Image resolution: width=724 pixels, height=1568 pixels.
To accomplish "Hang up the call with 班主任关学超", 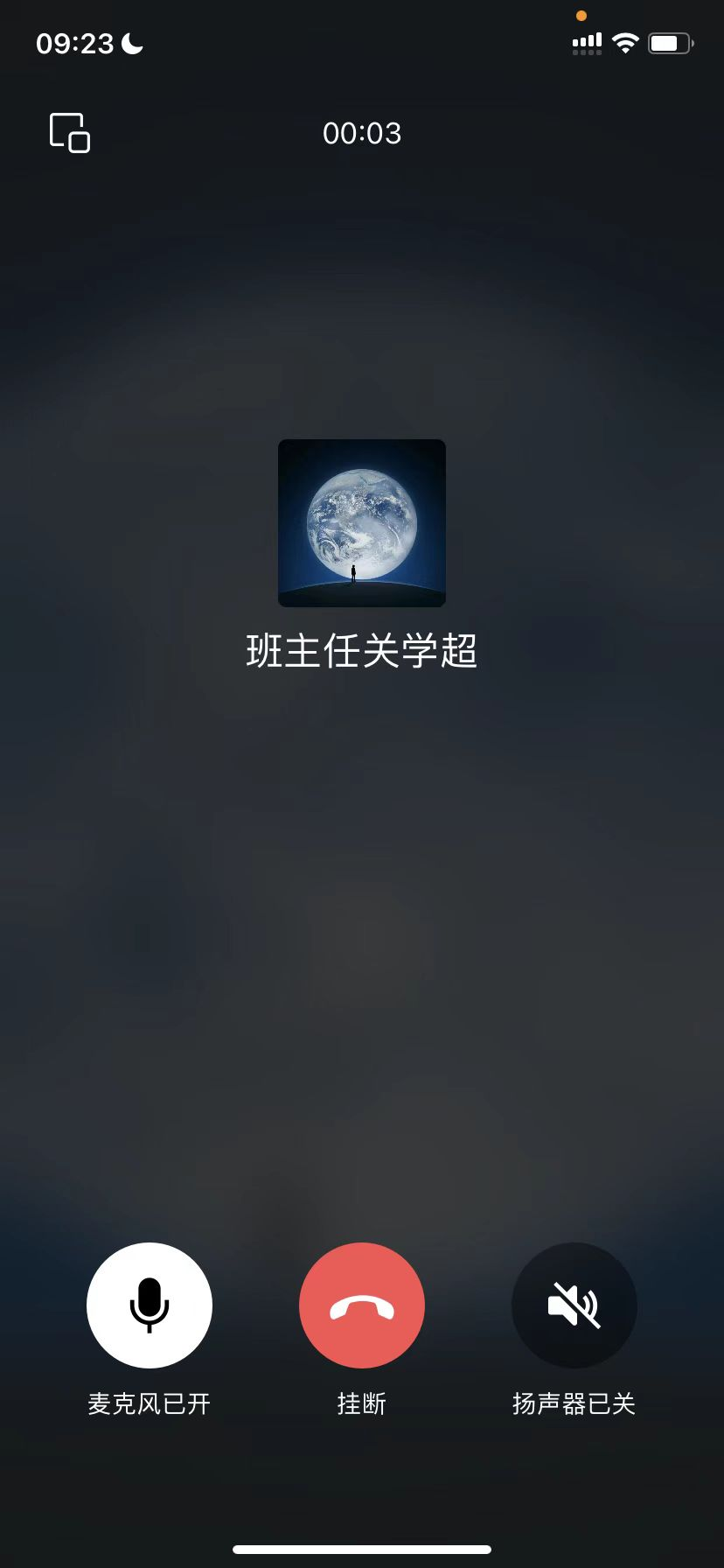I will [362, 1305].
